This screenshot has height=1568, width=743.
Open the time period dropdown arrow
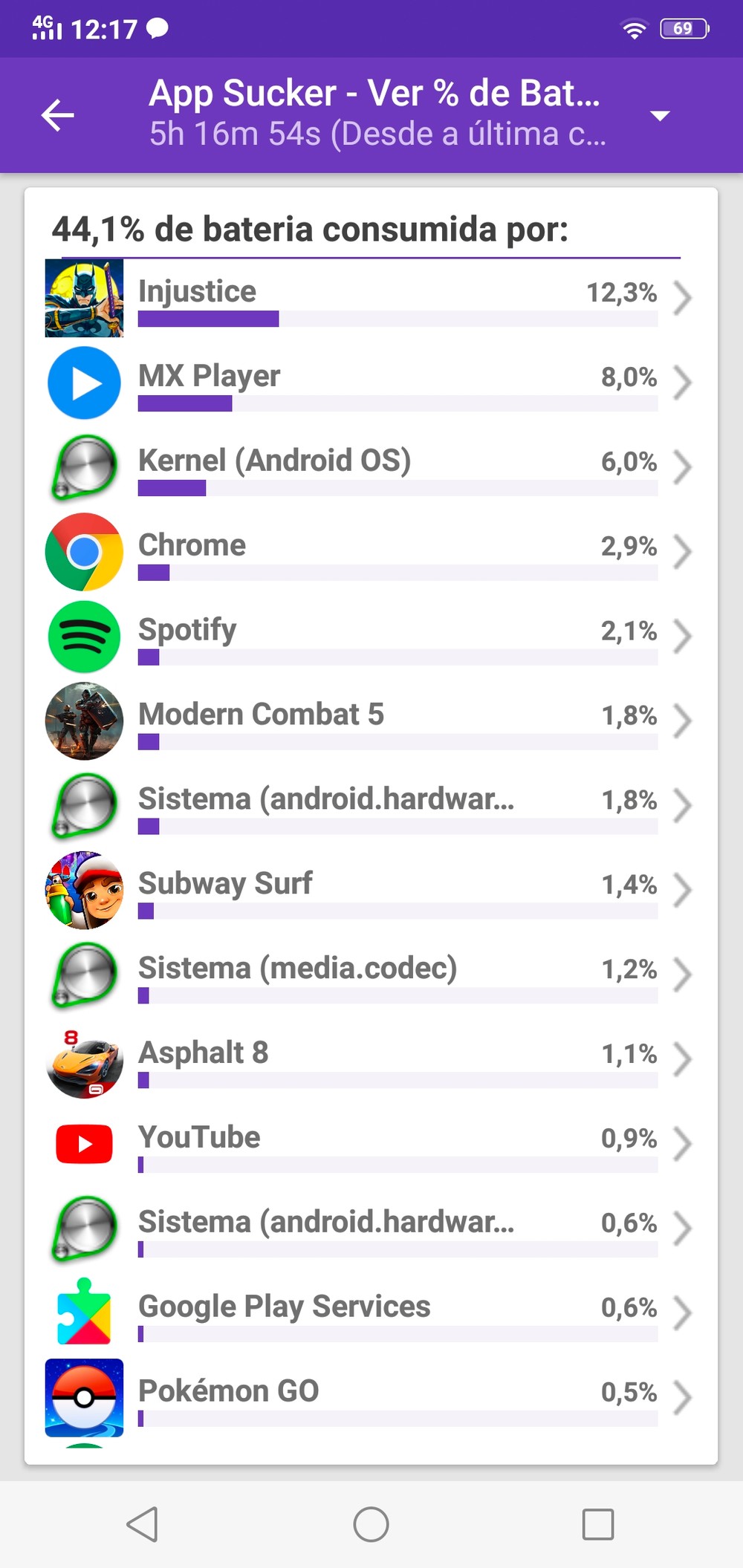click(660, 116)
